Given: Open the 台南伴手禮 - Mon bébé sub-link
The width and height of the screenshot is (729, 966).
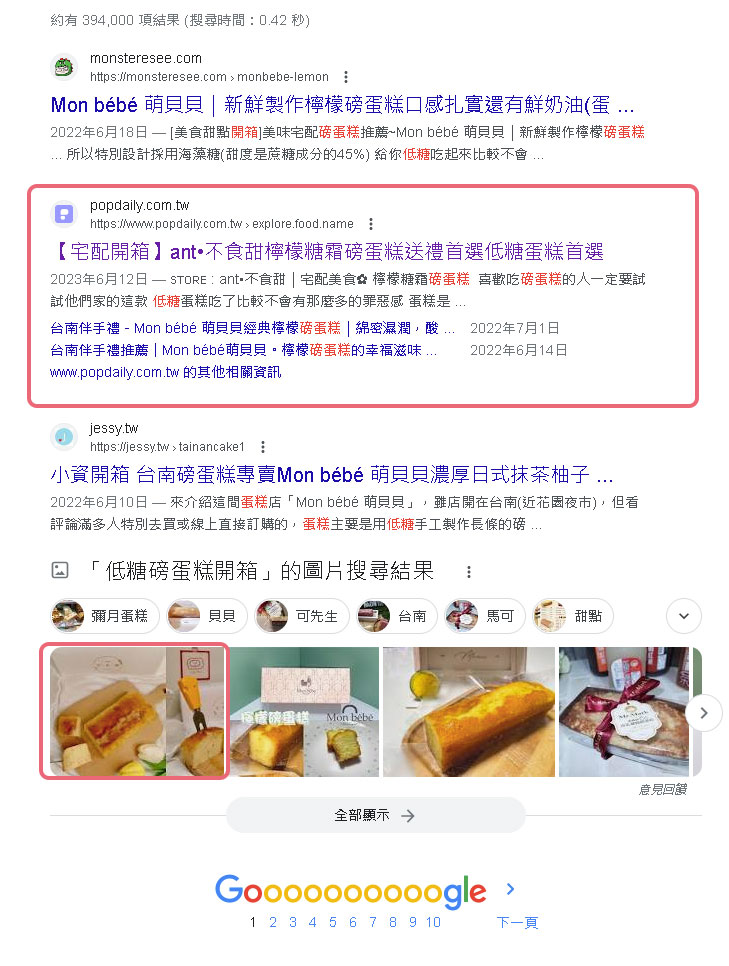Looking at the screenshot, I should [252, 328].
